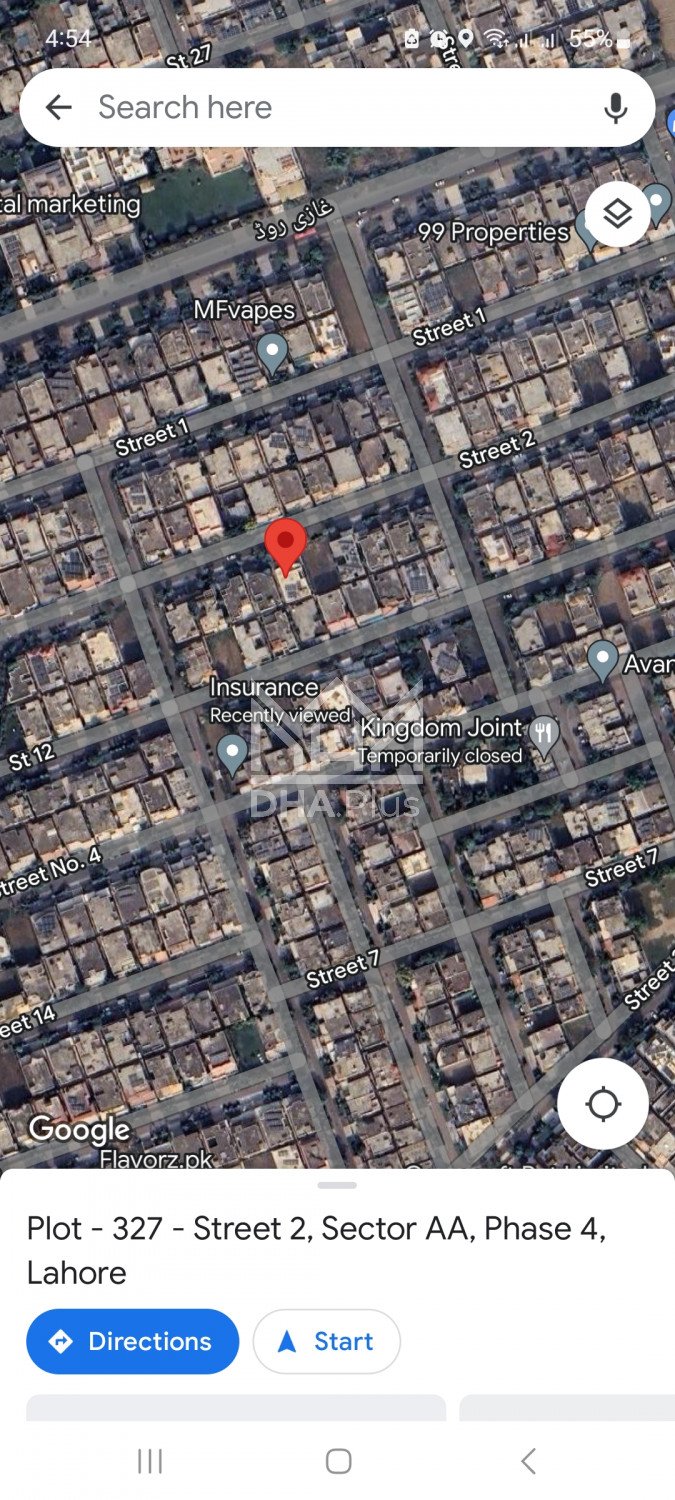Get Directions to Plot 327
Viewport: 675px width, 1500px height.
[133, 1341]
